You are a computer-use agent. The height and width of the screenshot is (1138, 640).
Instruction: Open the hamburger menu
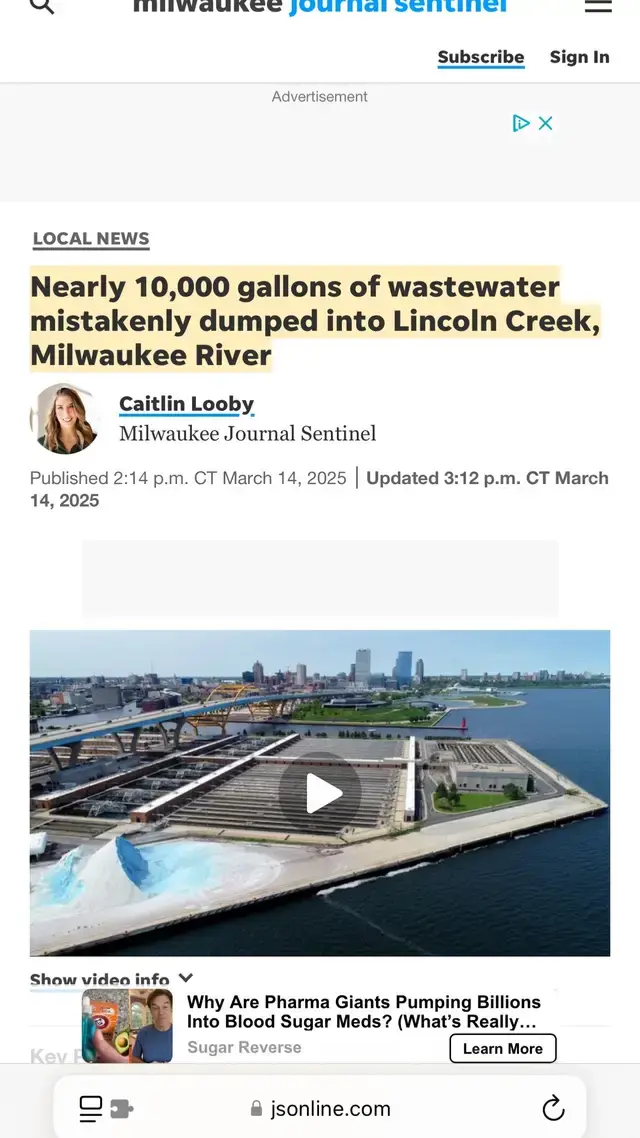click(x=598, y=6)
